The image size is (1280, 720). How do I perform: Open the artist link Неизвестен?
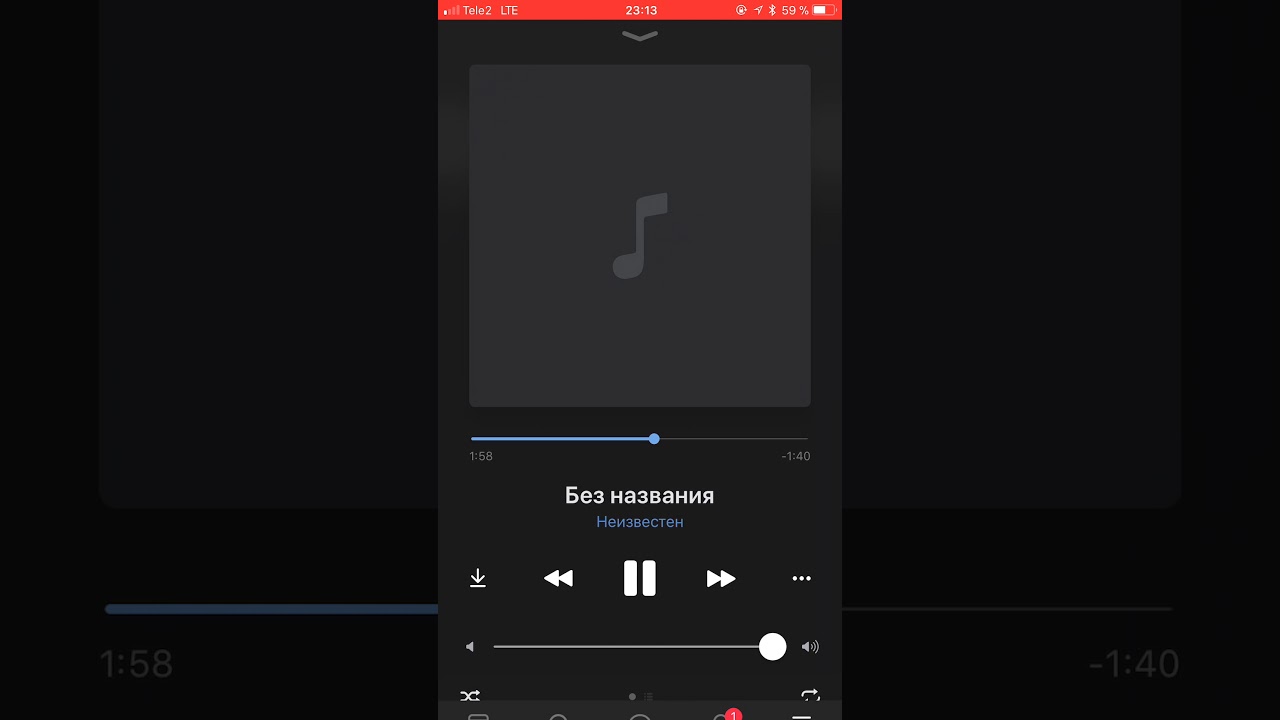click(640, 522)
